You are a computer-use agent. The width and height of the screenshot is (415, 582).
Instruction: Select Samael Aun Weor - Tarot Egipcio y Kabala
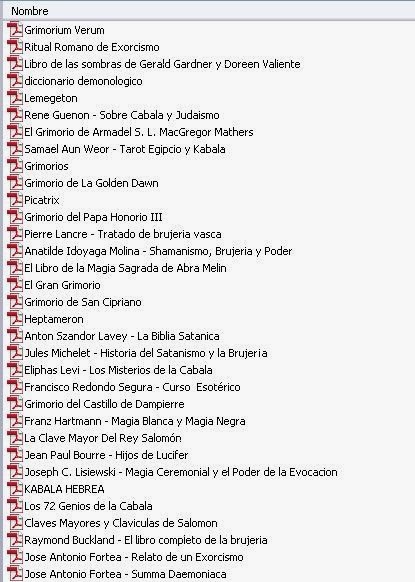coord(125,149)
